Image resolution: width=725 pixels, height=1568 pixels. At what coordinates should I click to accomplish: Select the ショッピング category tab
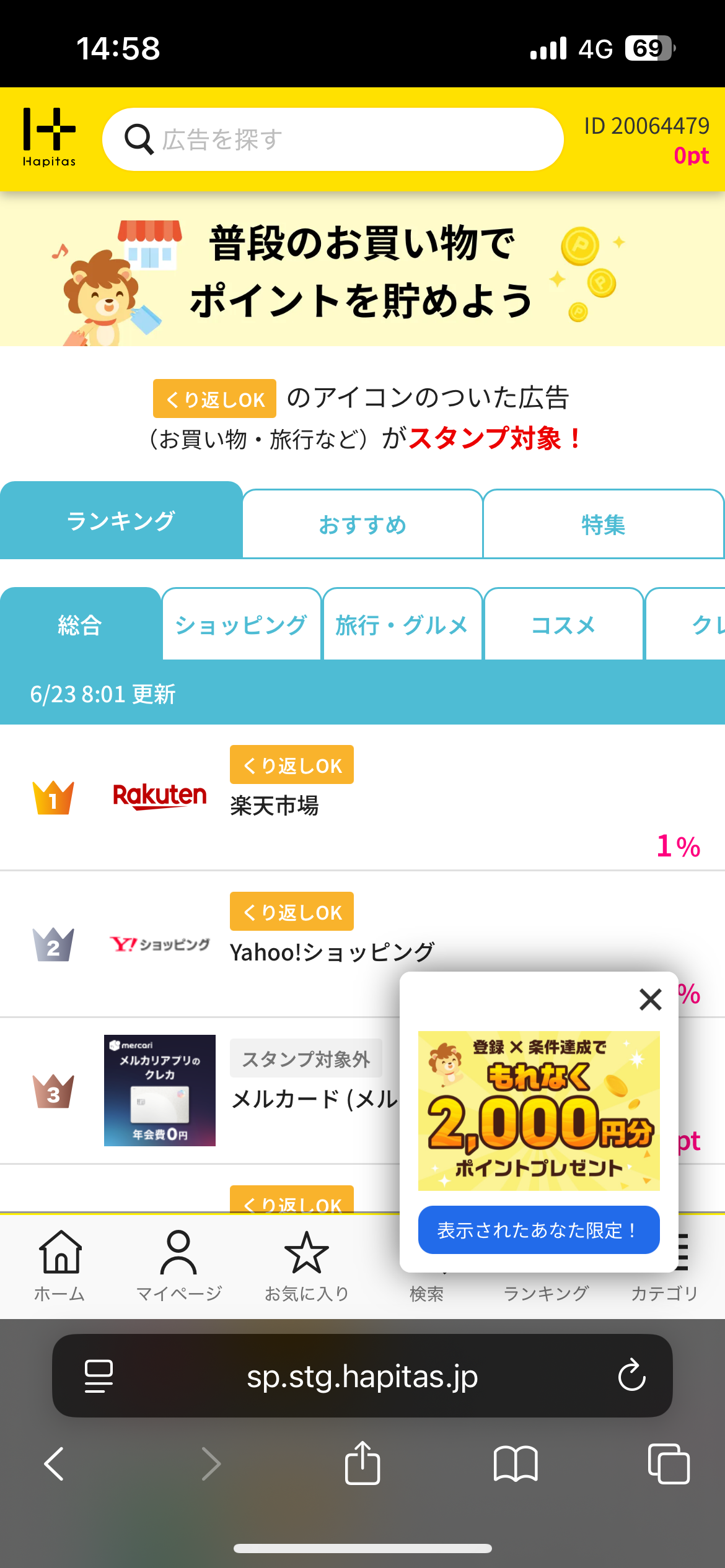(241, 625)
